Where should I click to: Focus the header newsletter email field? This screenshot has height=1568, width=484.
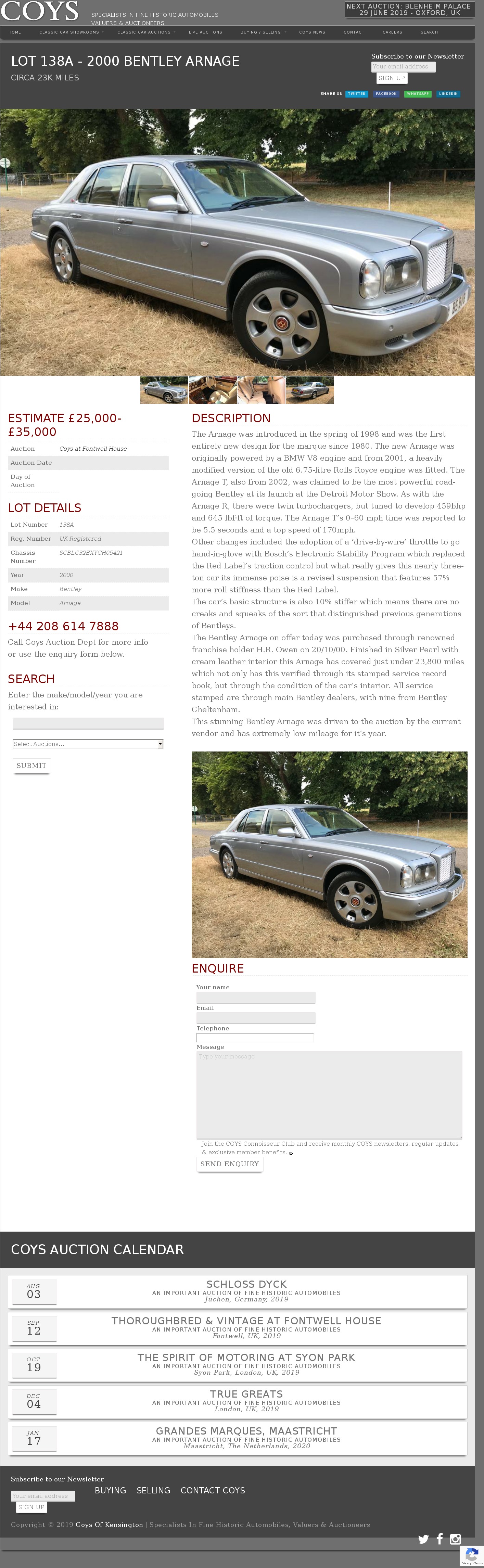pyautogui.click(x=403, y=67)
